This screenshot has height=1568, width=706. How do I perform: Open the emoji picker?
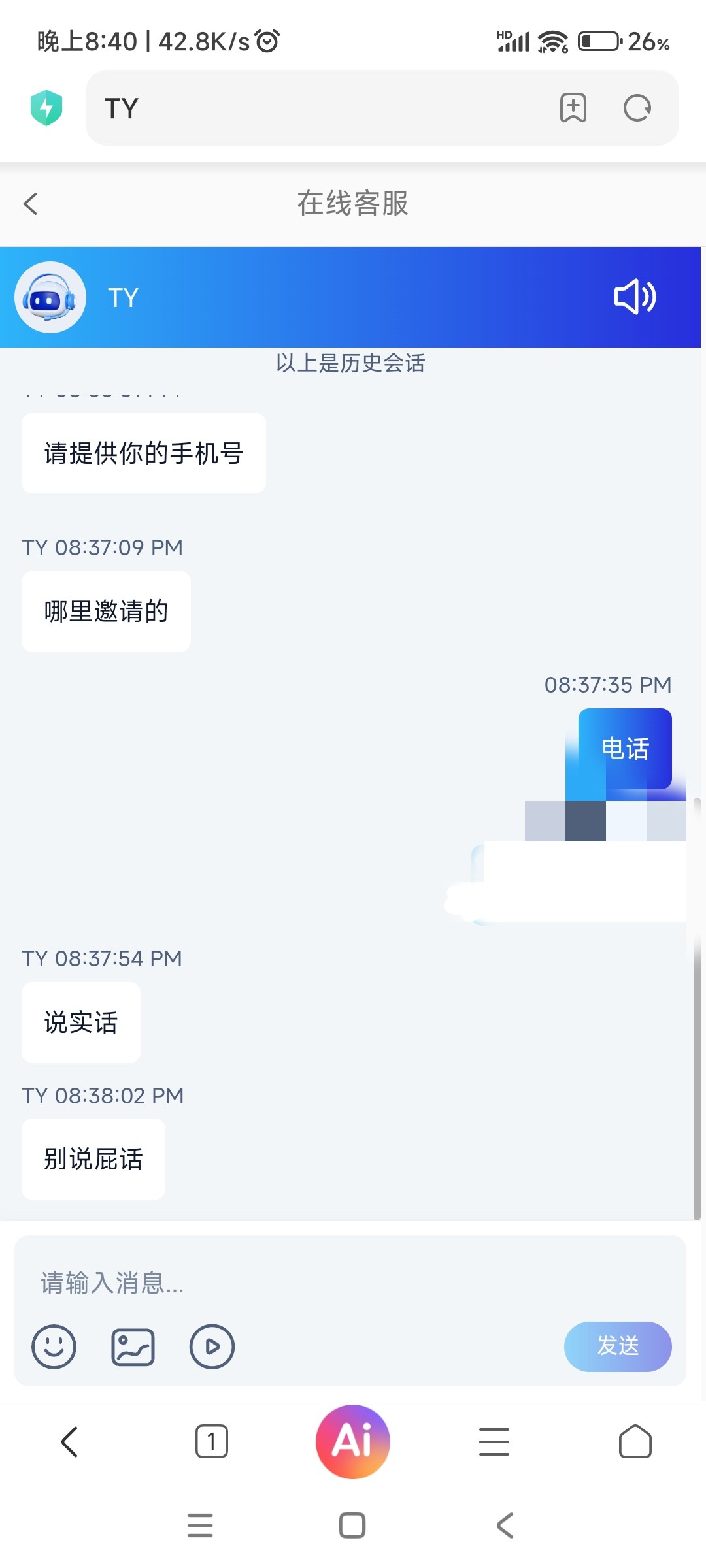(54, 1347)
